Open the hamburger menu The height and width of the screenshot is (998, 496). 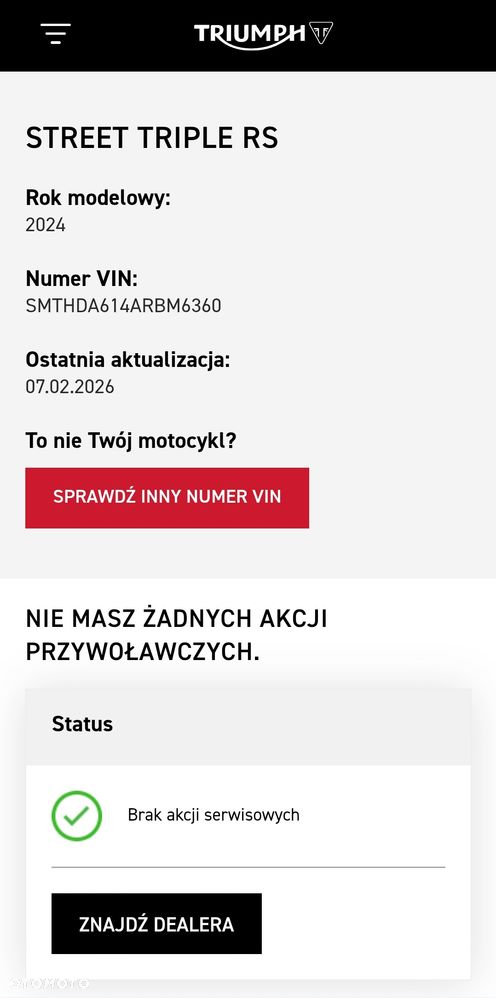[x=55, y=33]
